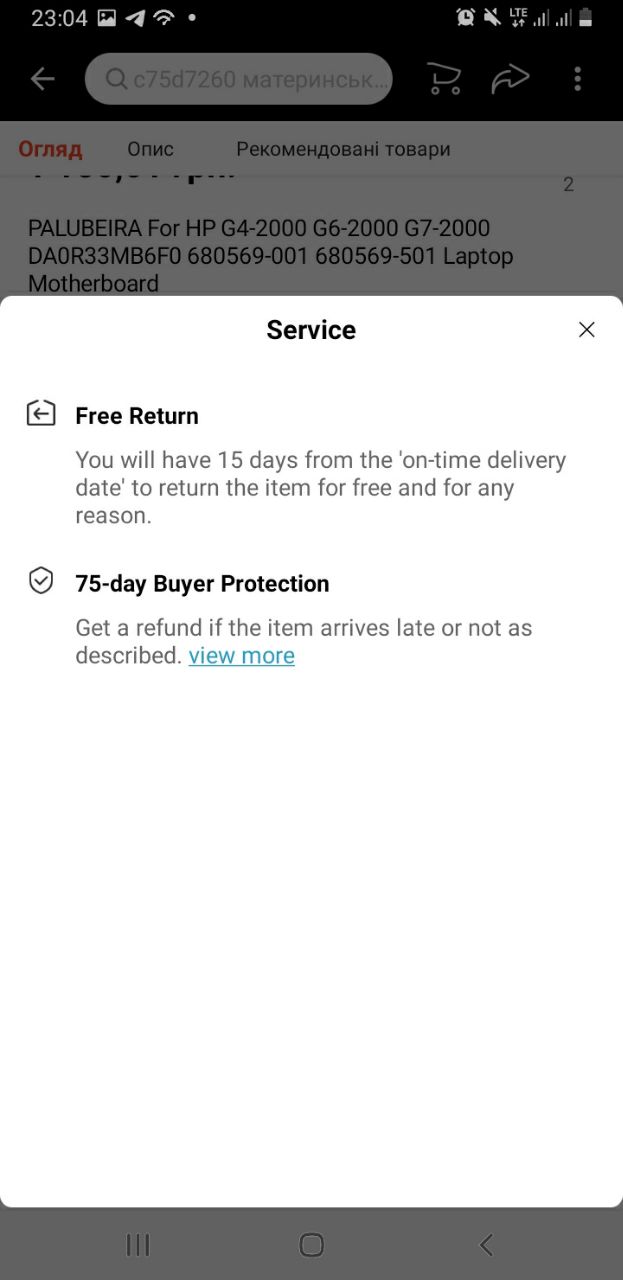The image size is (623, 1280).
Task: Close the Service panel
Action: pyautogui.click(x=586, y=330)
